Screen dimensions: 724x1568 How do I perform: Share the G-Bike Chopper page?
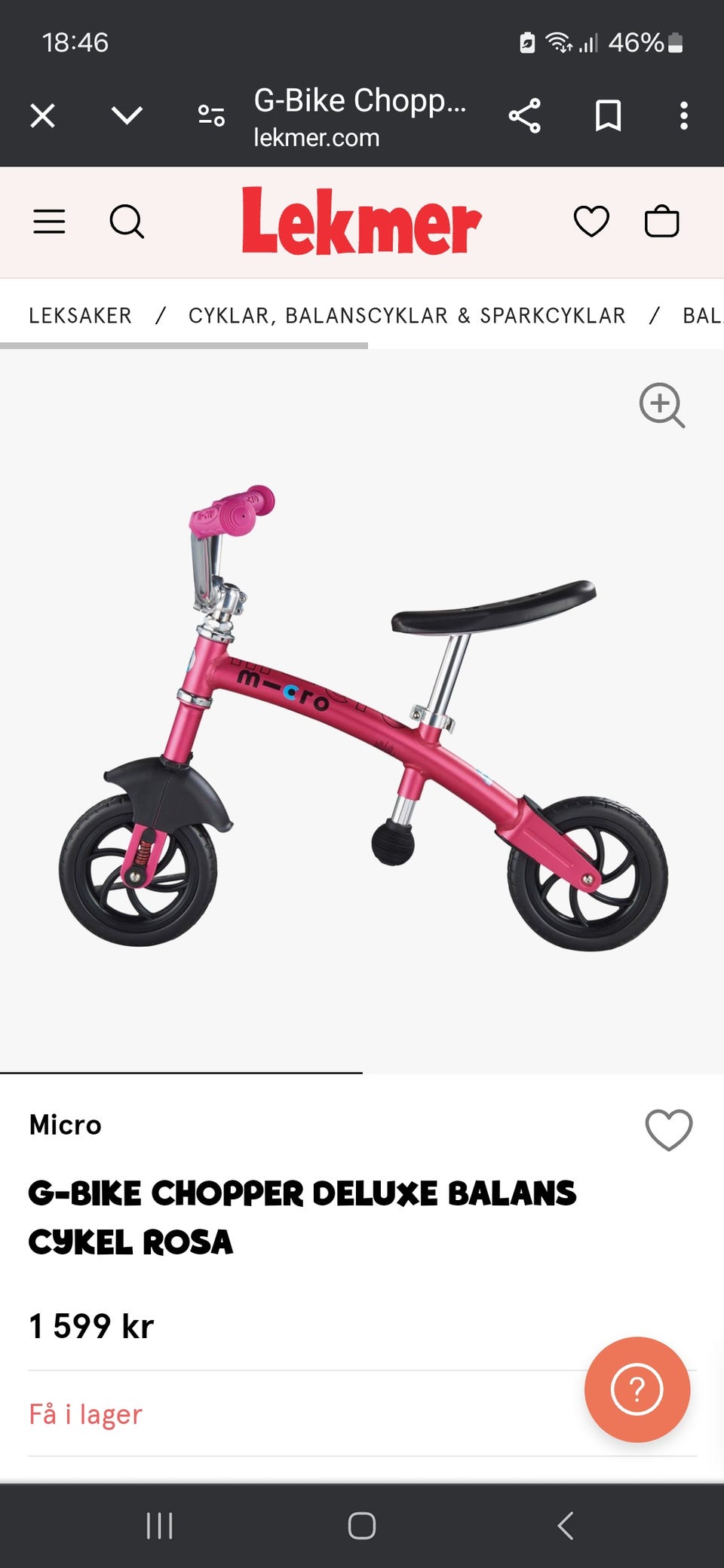tap(524, 116)
